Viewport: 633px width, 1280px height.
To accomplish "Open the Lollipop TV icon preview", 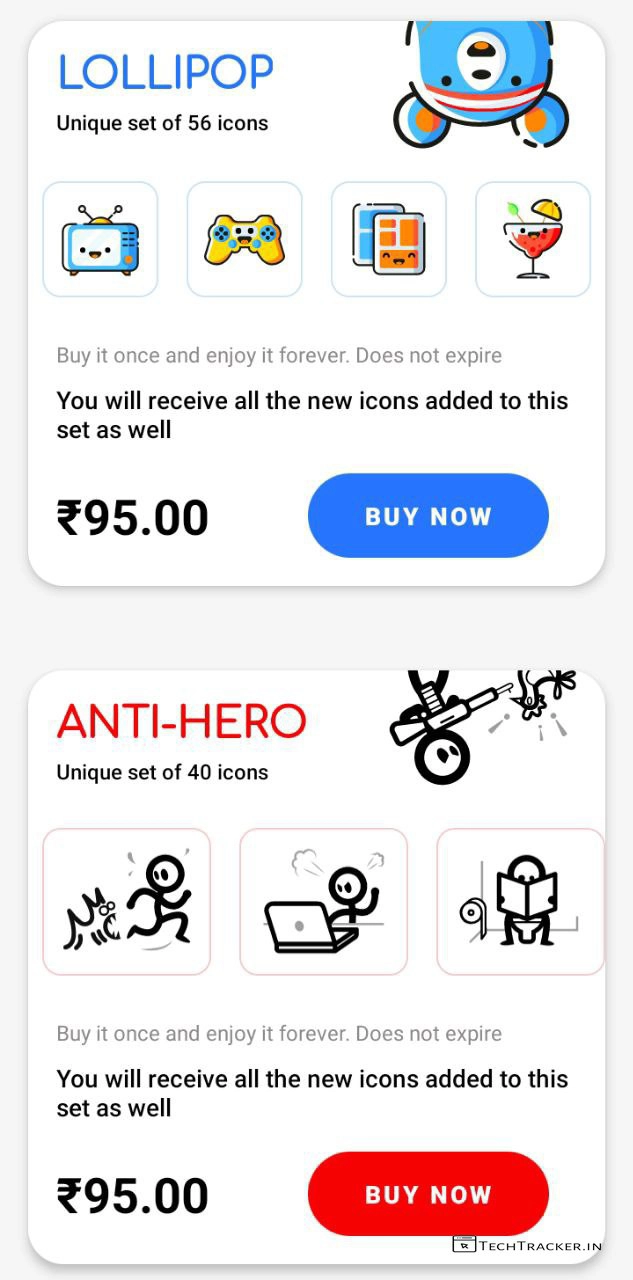I will click(100, 240).
